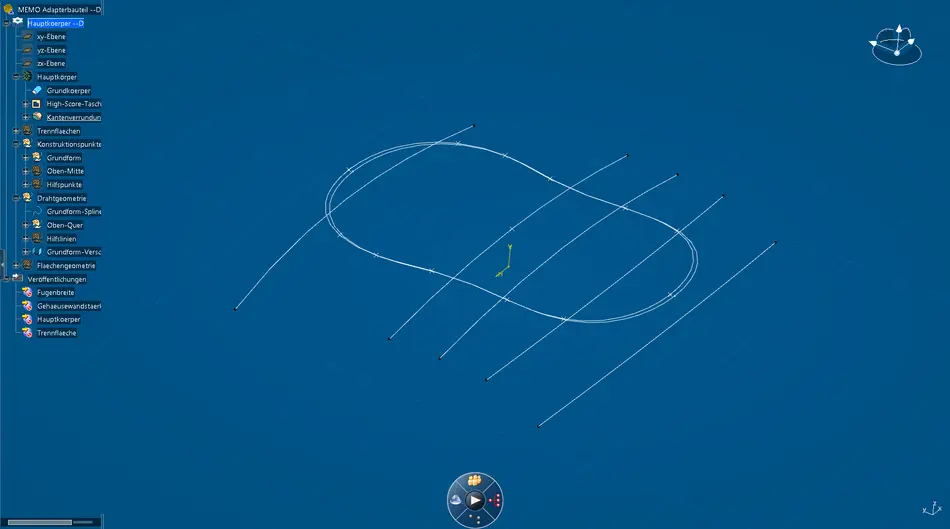Select the Fugenbreite publication
Viewport: 950px width, 529px height.
click(55, 292)
